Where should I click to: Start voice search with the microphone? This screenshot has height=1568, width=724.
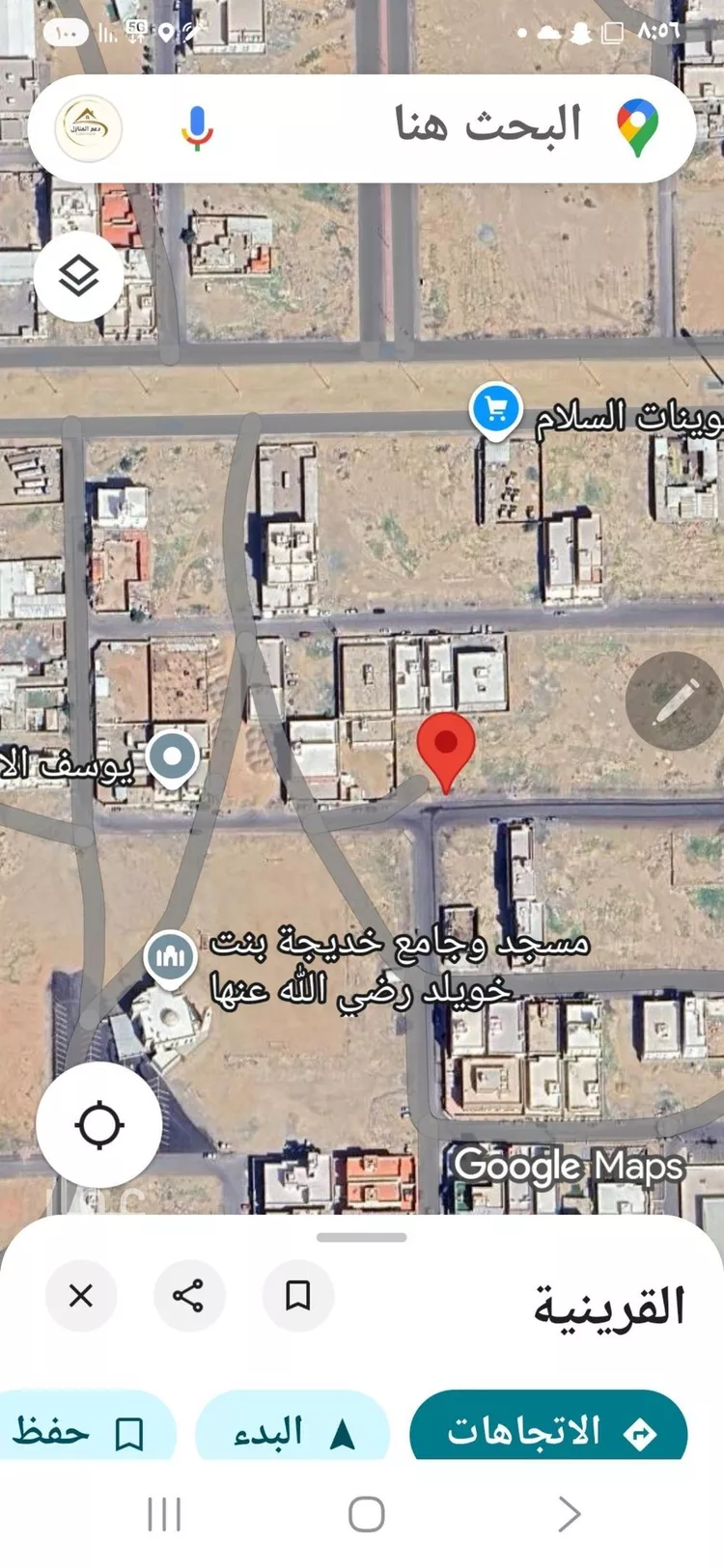coord(197,127)
